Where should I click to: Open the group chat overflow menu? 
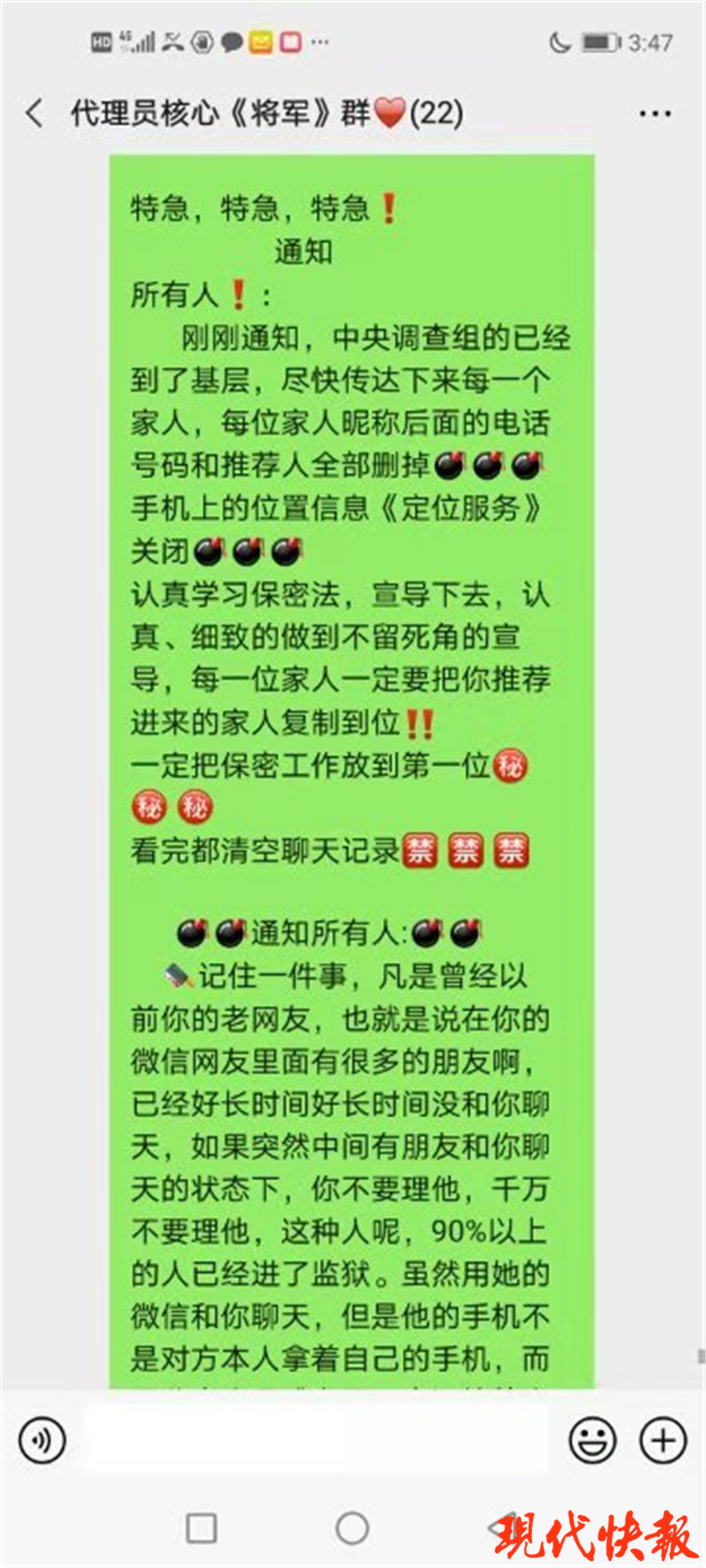(x=654, y=114)
